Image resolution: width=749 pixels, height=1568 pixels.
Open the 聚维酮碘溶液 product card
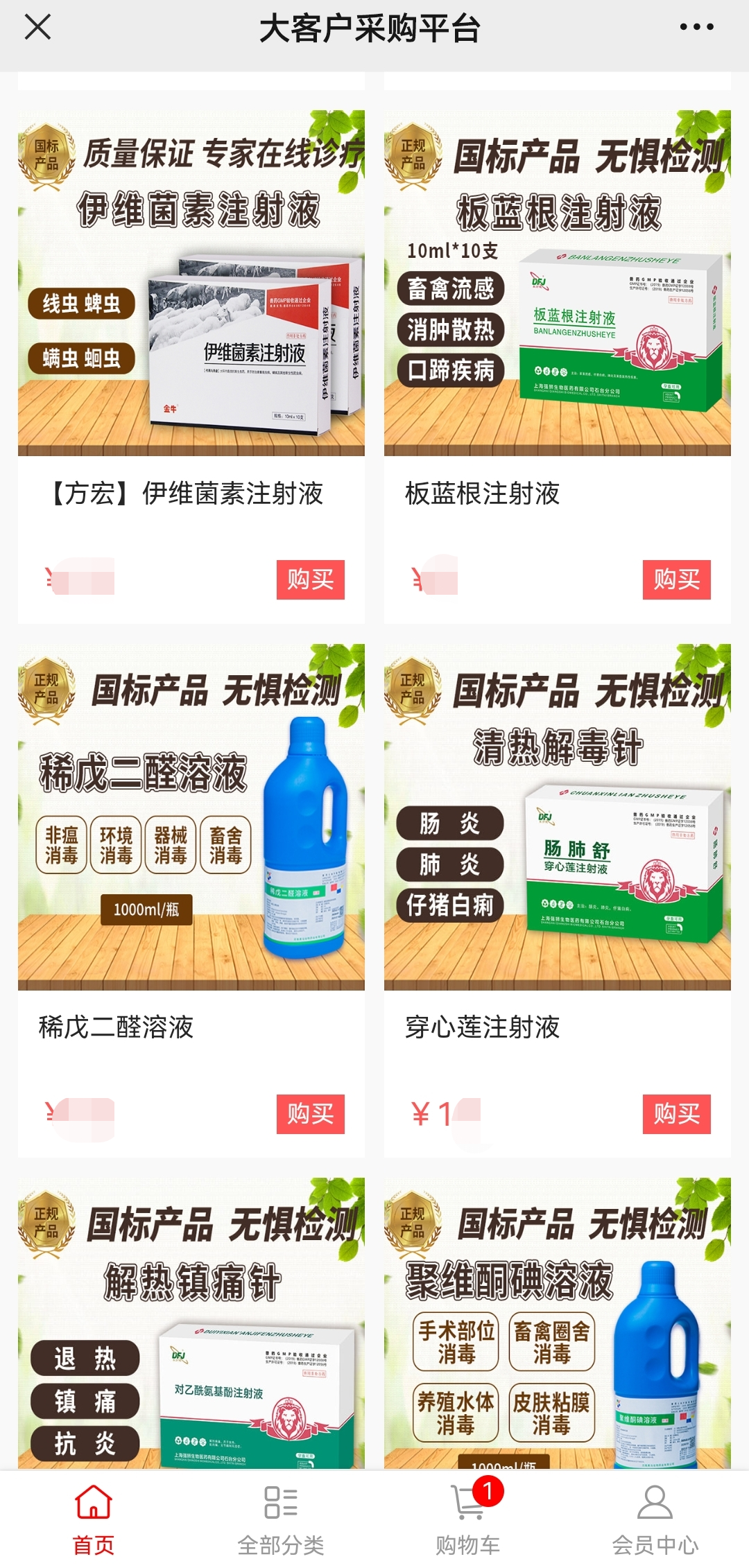click(558, 1323)
